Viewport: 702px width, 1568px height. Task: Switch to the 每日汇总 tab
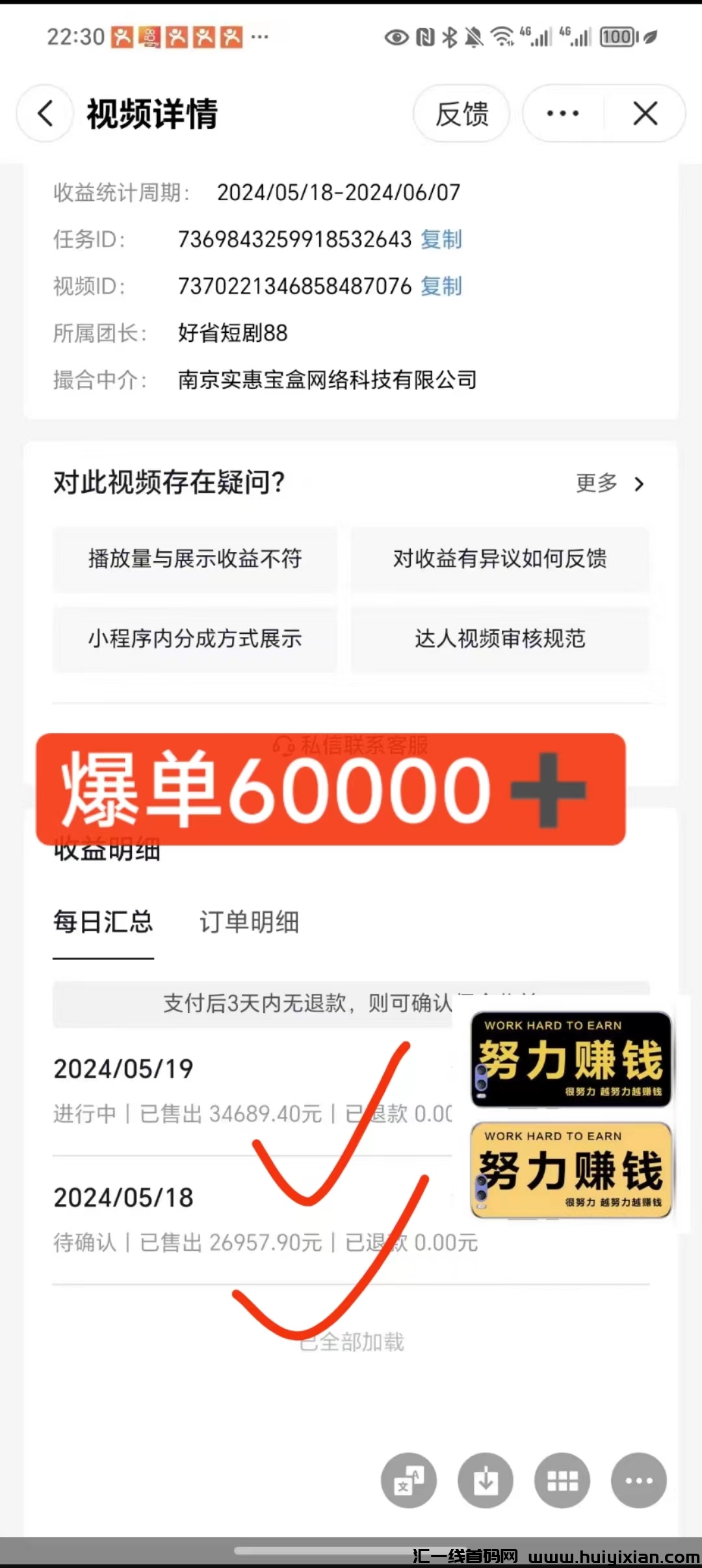pyautogui.click(x=103, y=922)
